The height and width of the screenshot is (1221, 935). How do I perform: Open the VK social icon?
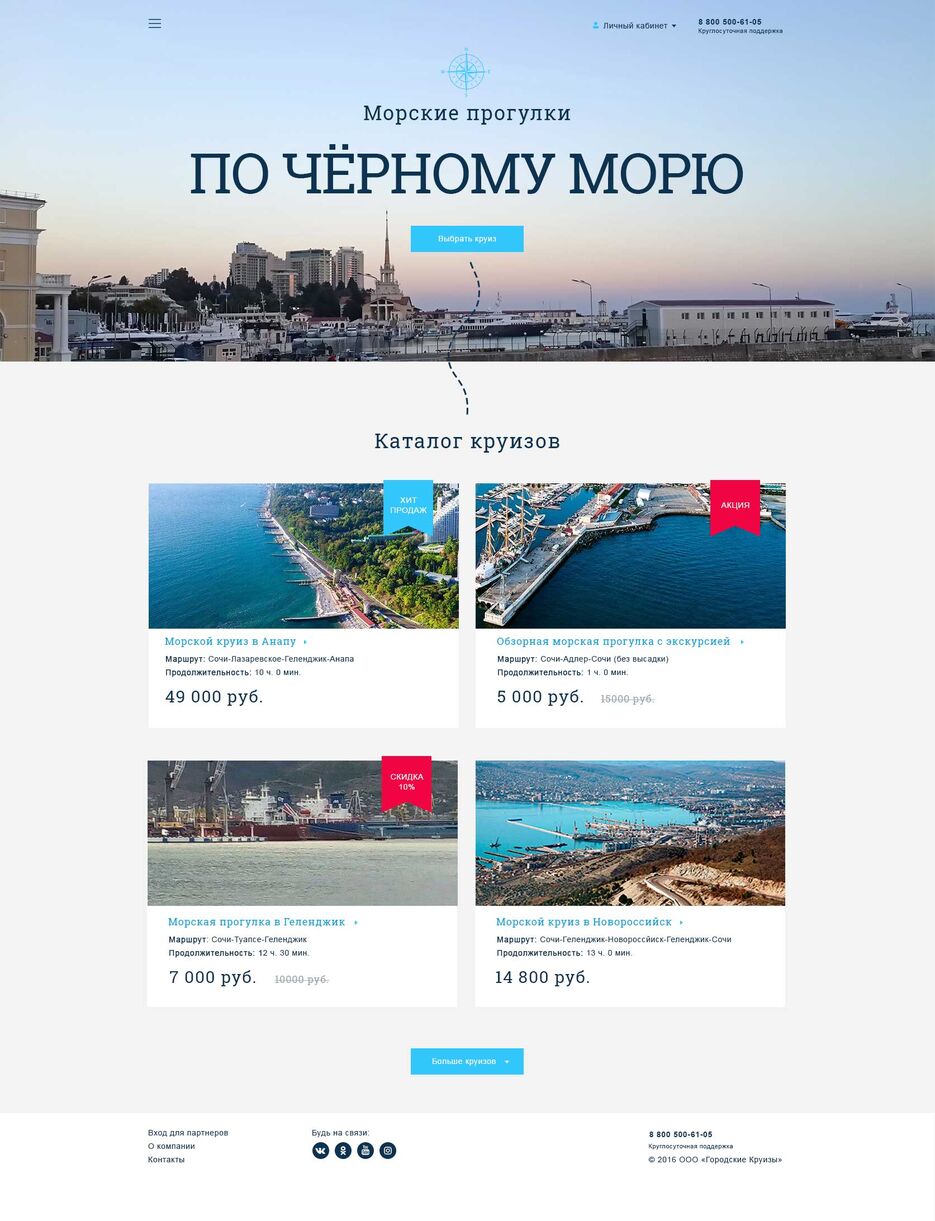[321, 1151]
